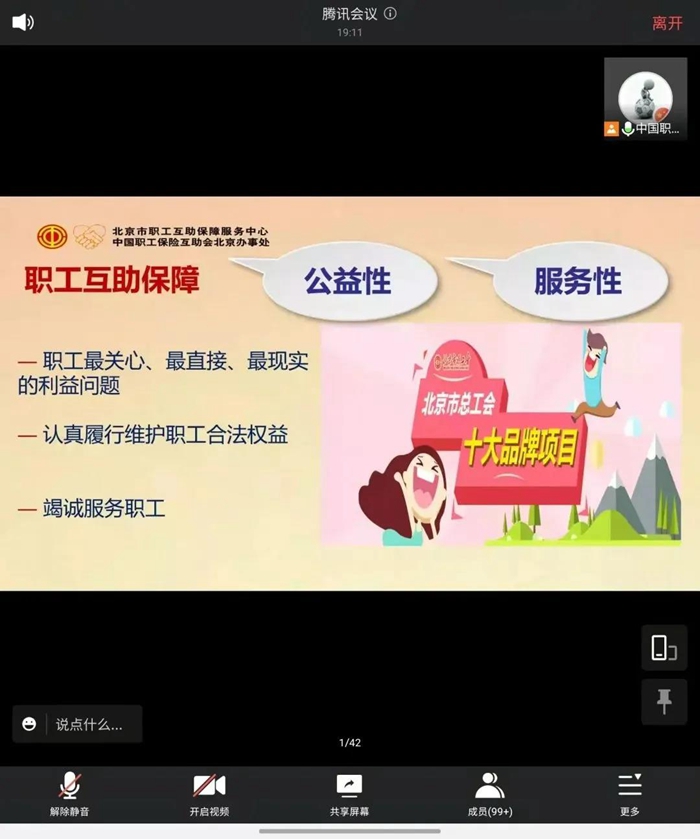View the members list 成员(99+)

point(489,795)
